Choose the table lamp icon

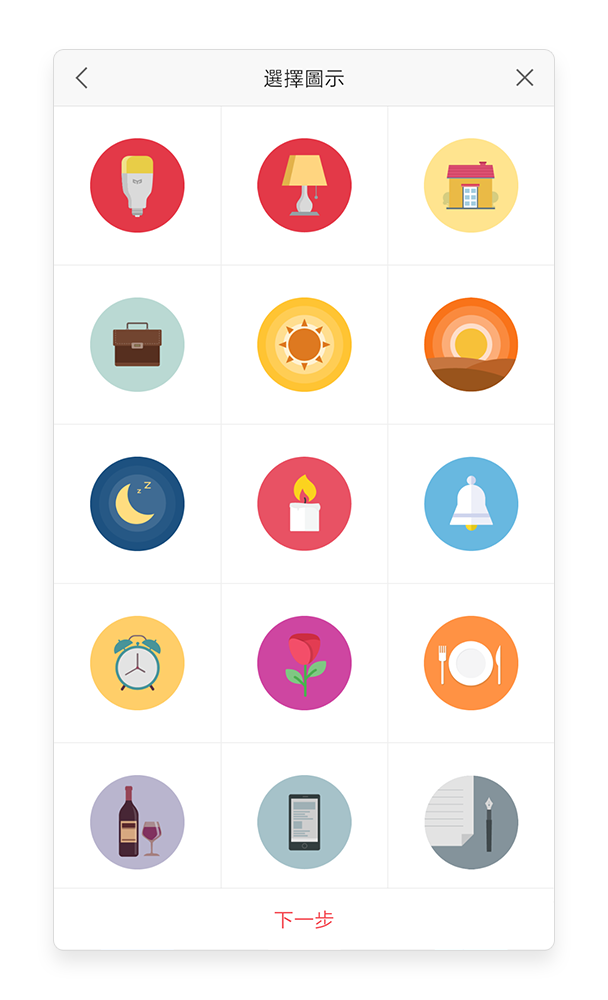point(304,186)
